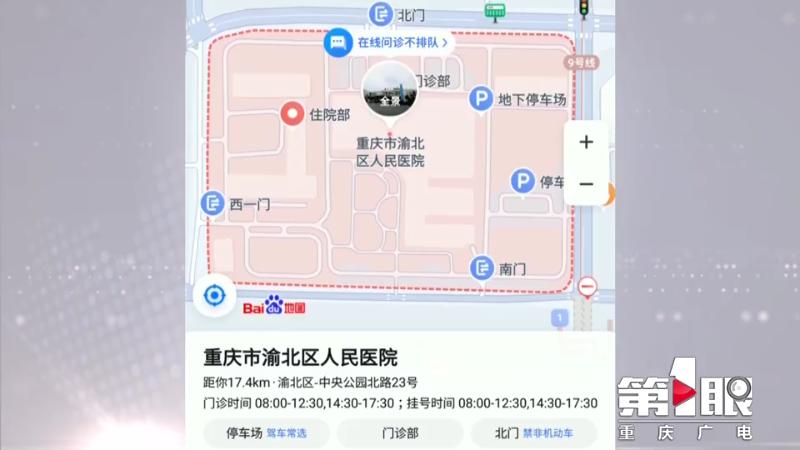Screen dimensions: 800x450
Task: Tap the 南门 entrance marker
Action: (x=482, y=268)
